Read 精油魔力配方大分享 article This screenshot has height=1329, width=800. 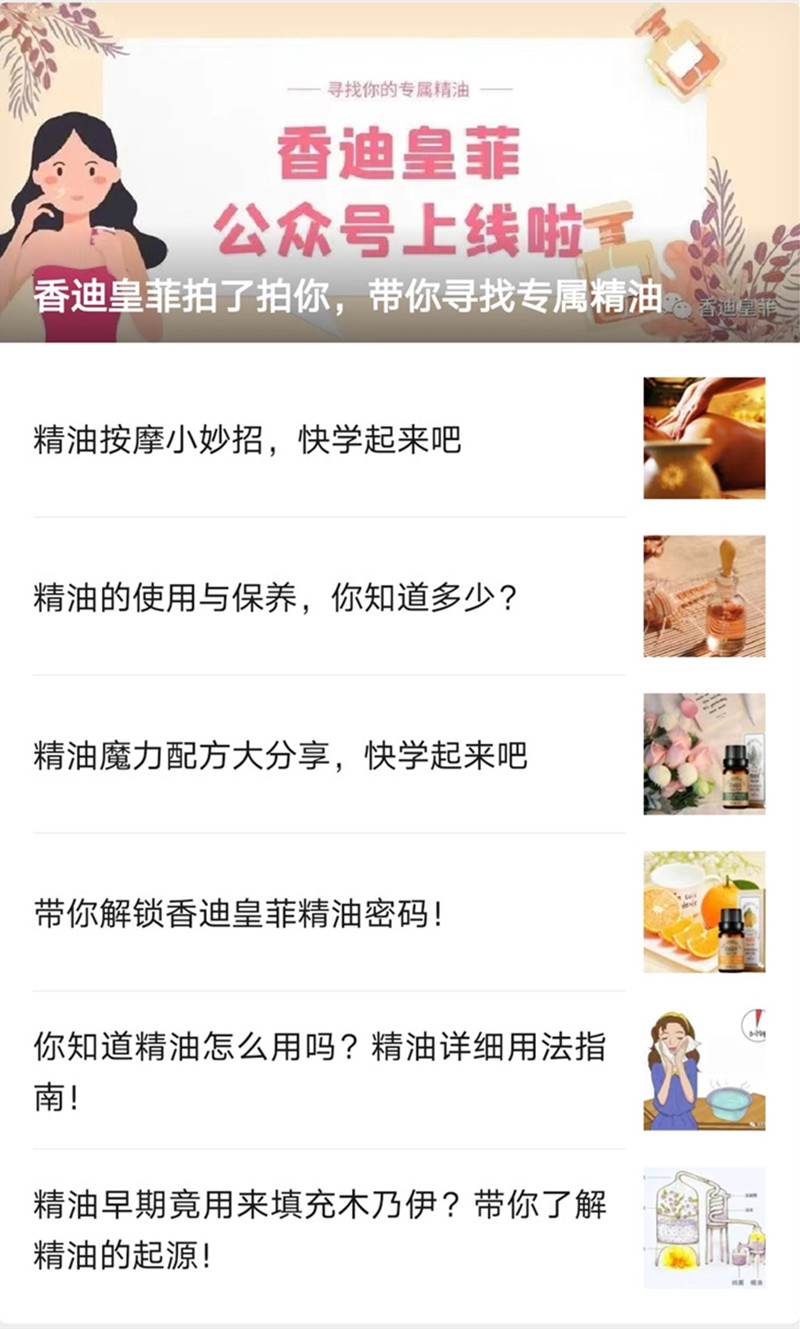click(400, 754)
